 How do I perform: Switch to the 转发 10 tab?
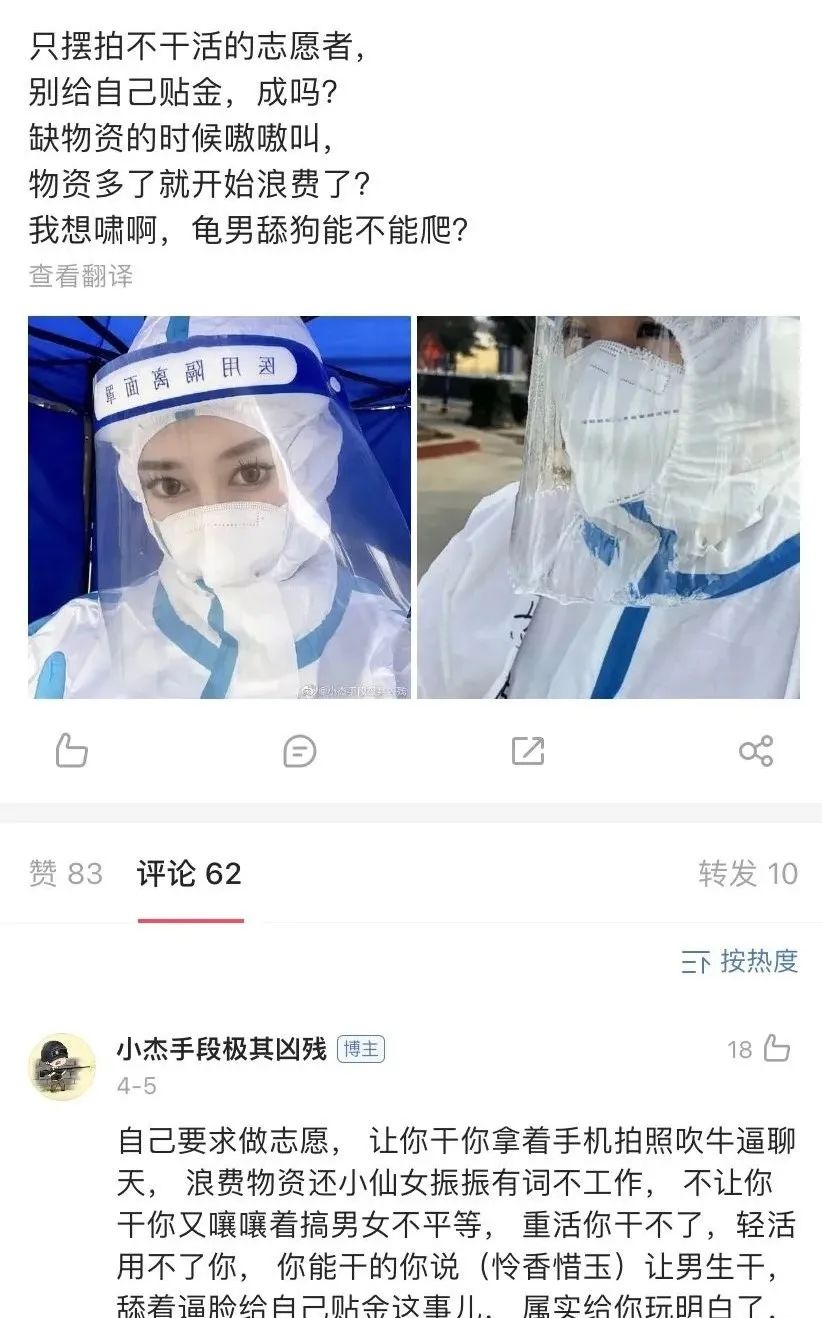[x=748, y=874]
